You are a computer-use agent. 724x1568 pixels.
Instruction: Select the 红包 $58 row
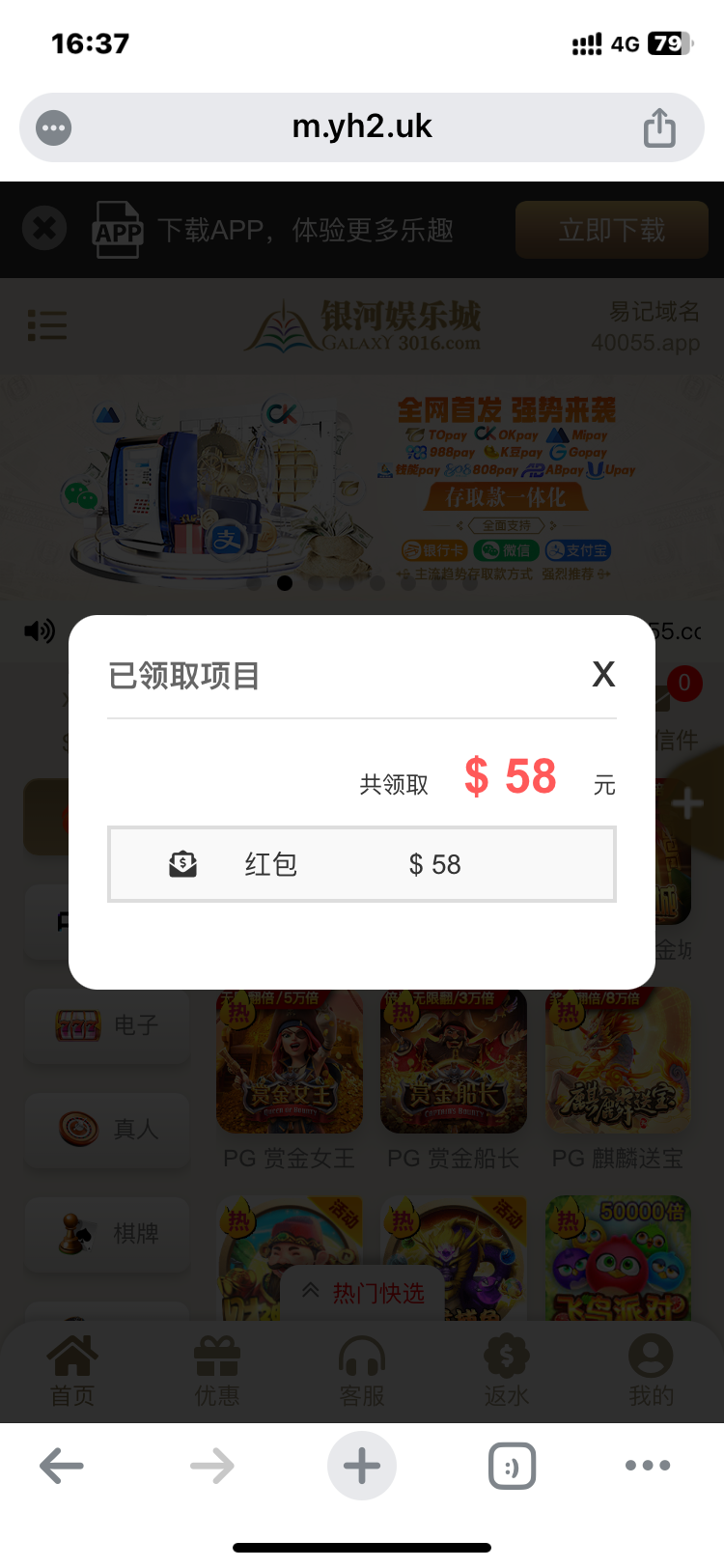(362, 864)
